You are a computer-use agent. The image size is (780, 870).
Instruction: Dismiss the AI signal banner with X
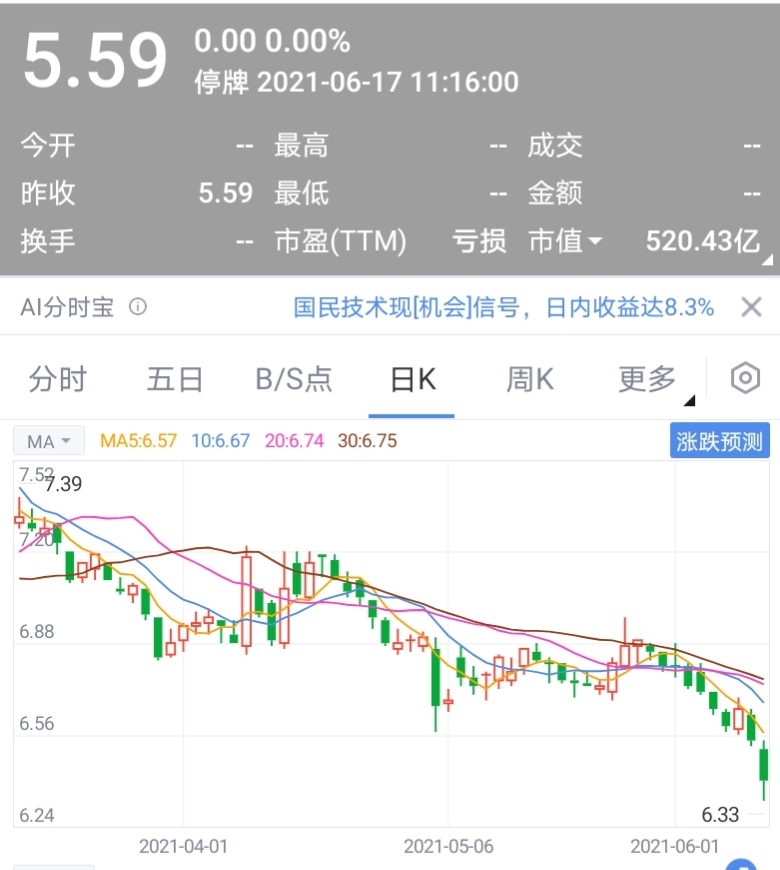(x=751, y=307)
